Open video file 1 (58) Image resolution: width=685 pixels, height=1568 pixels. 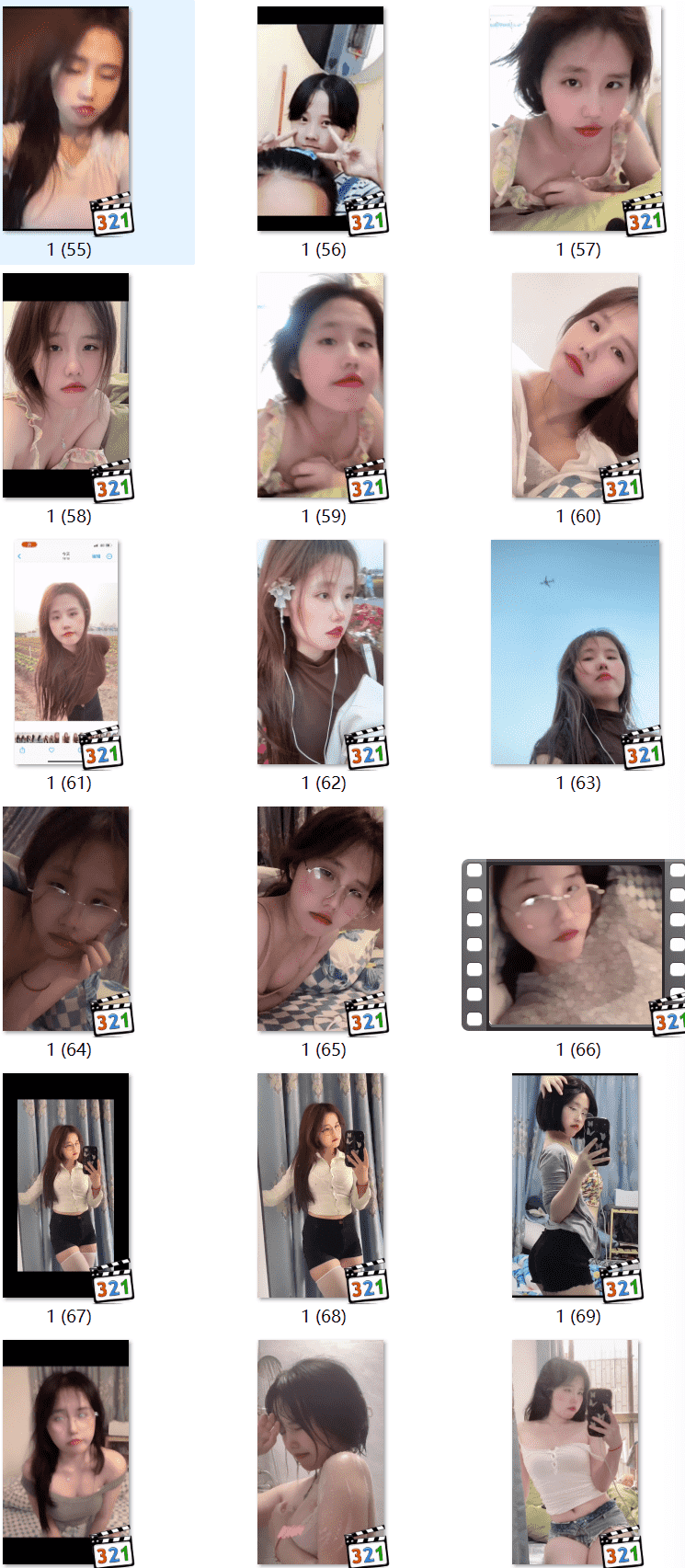66,386
